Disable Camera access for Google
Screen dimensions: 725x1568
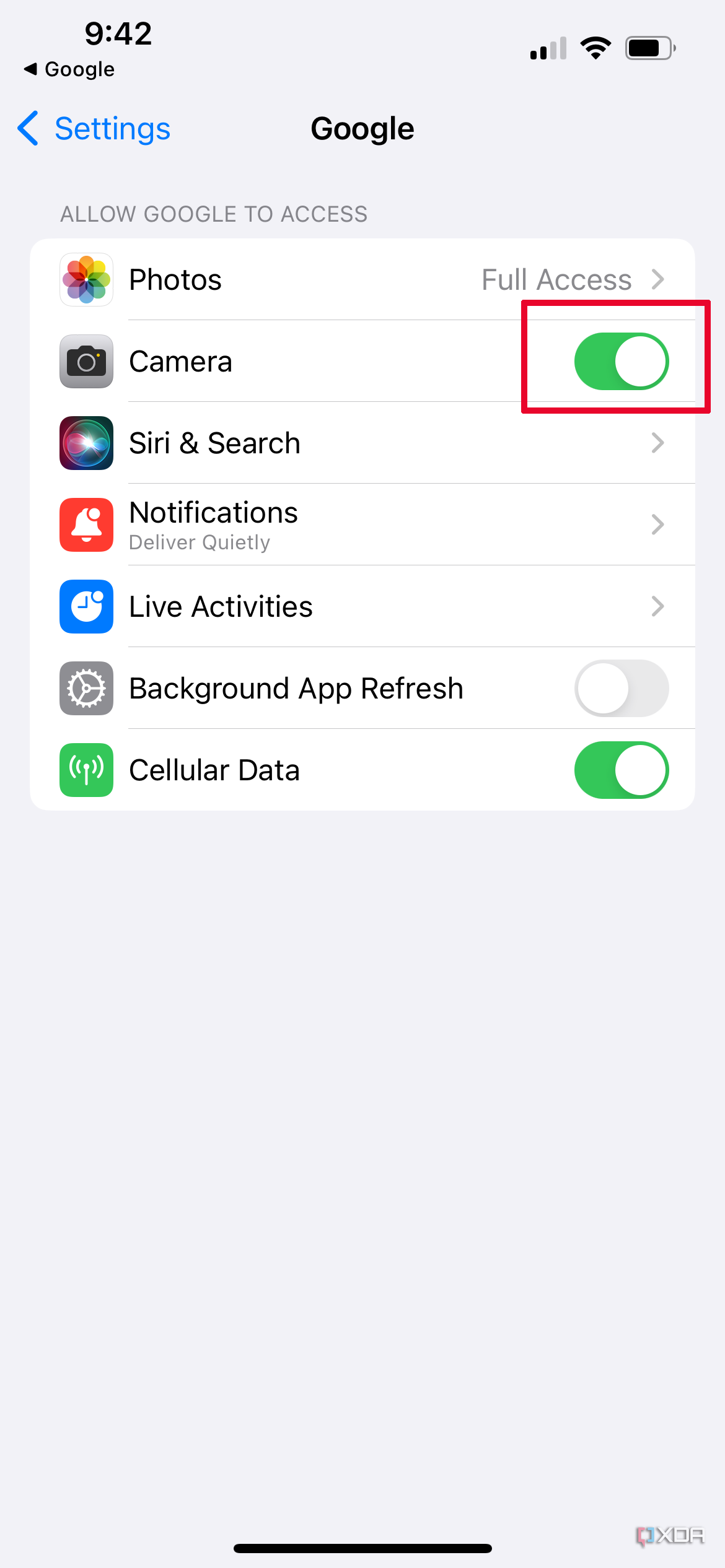point(622,361)
